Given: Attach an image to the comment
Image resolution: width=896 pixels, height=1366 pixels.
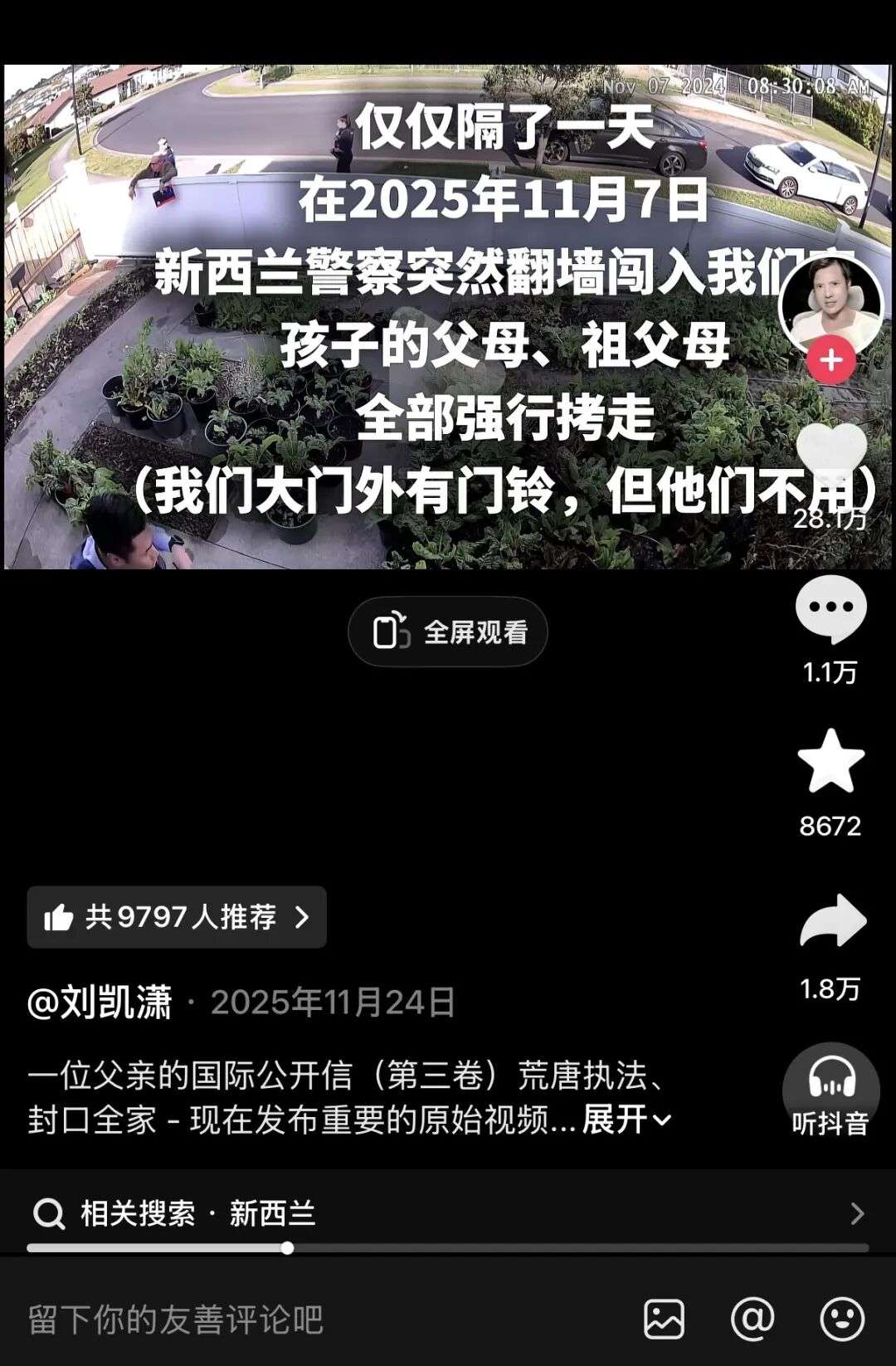Looking at the screenshot, I should coord(665,1320).
